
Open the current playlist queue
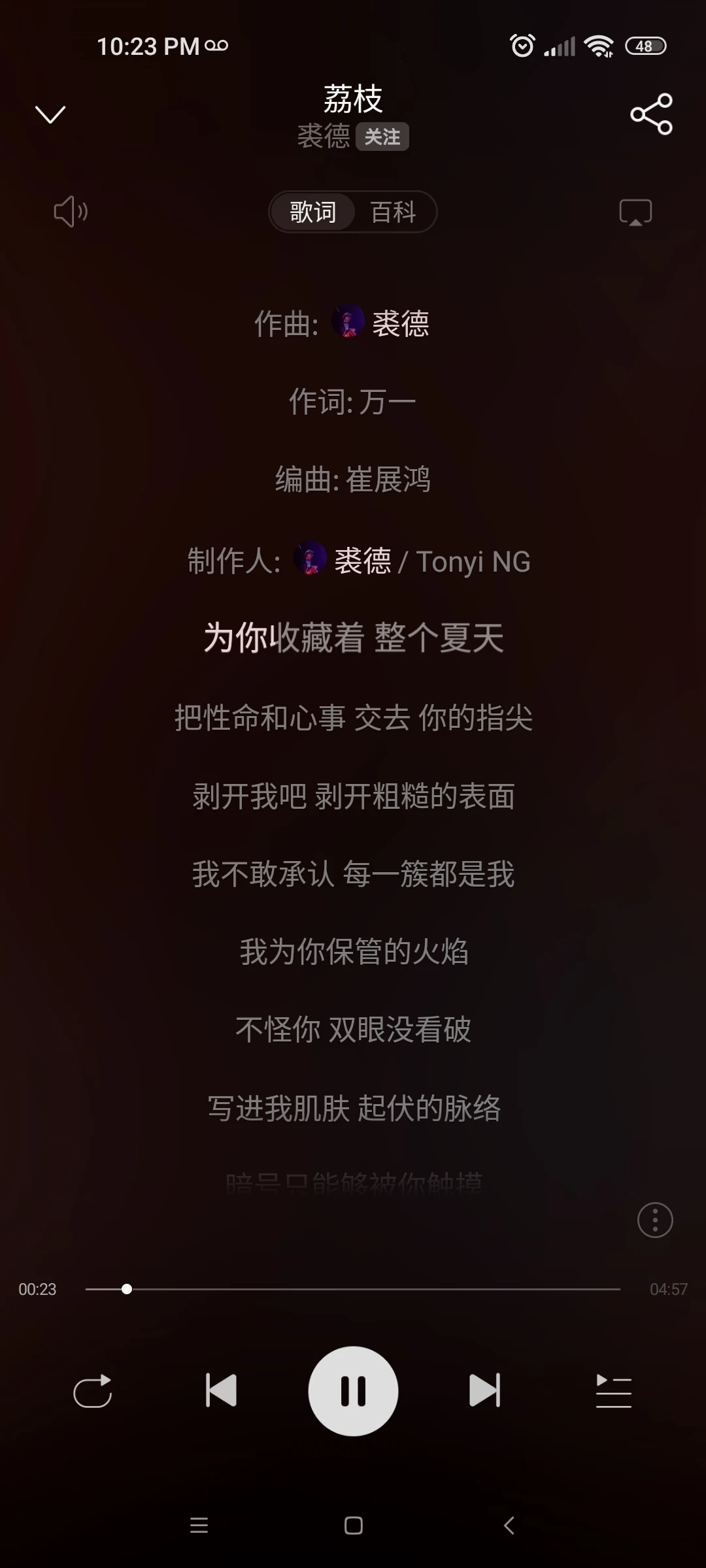(613, 1391)
